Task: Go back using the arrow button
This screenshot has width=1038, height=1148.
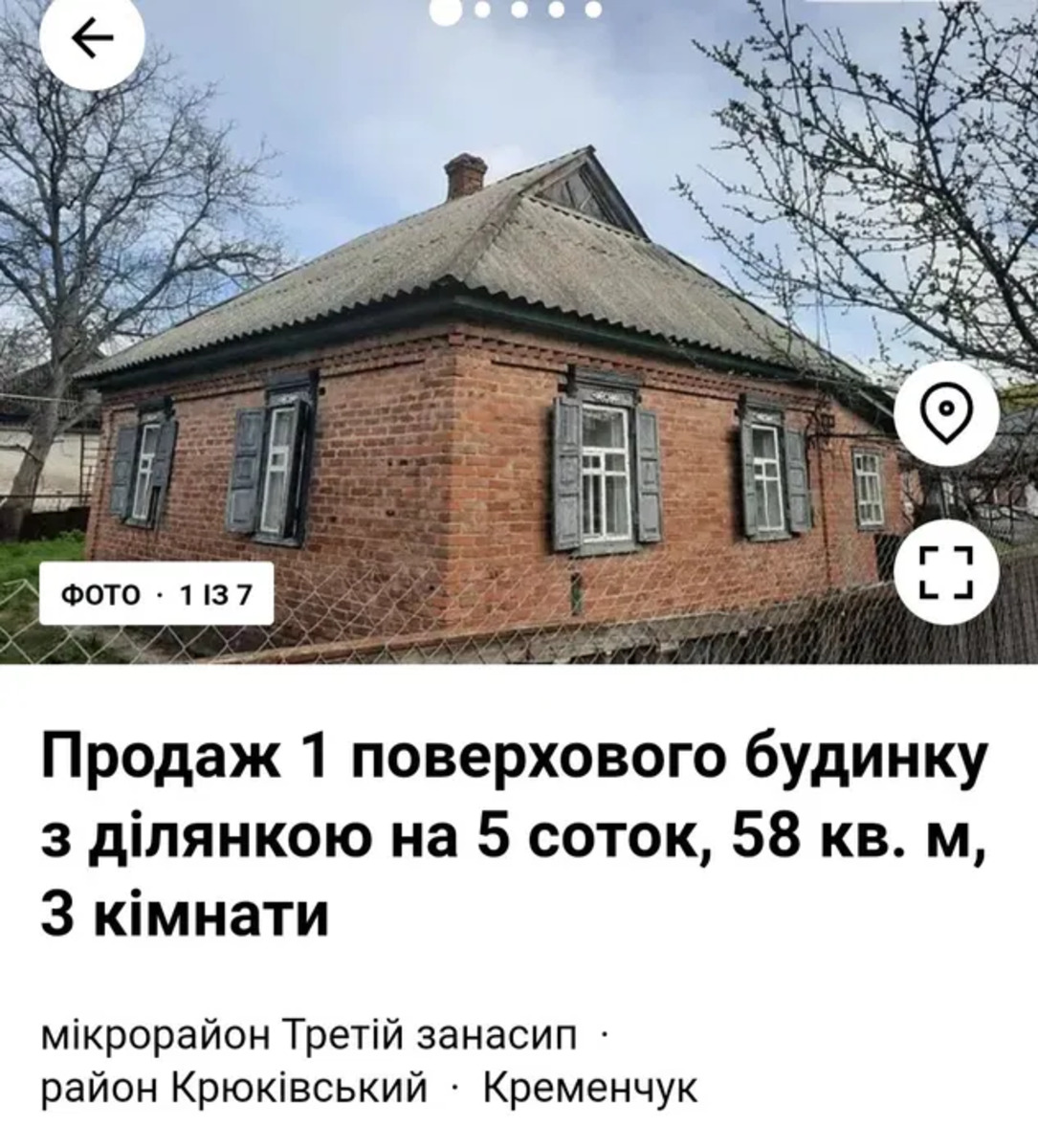Action: [x=92, y=39]
